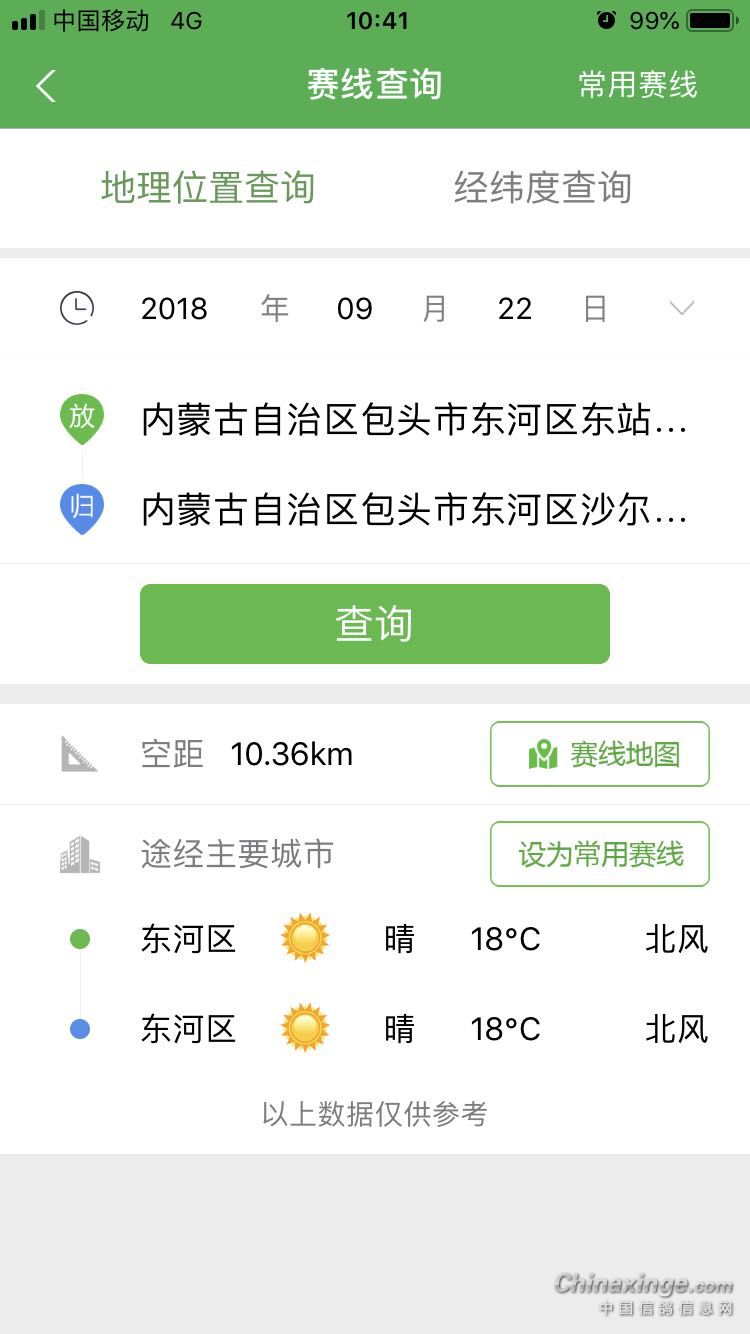Switch to the 经纬度查询 tab
Image resolution: width=750 pixels, height=1334 pixels.
tap(542, 188)
